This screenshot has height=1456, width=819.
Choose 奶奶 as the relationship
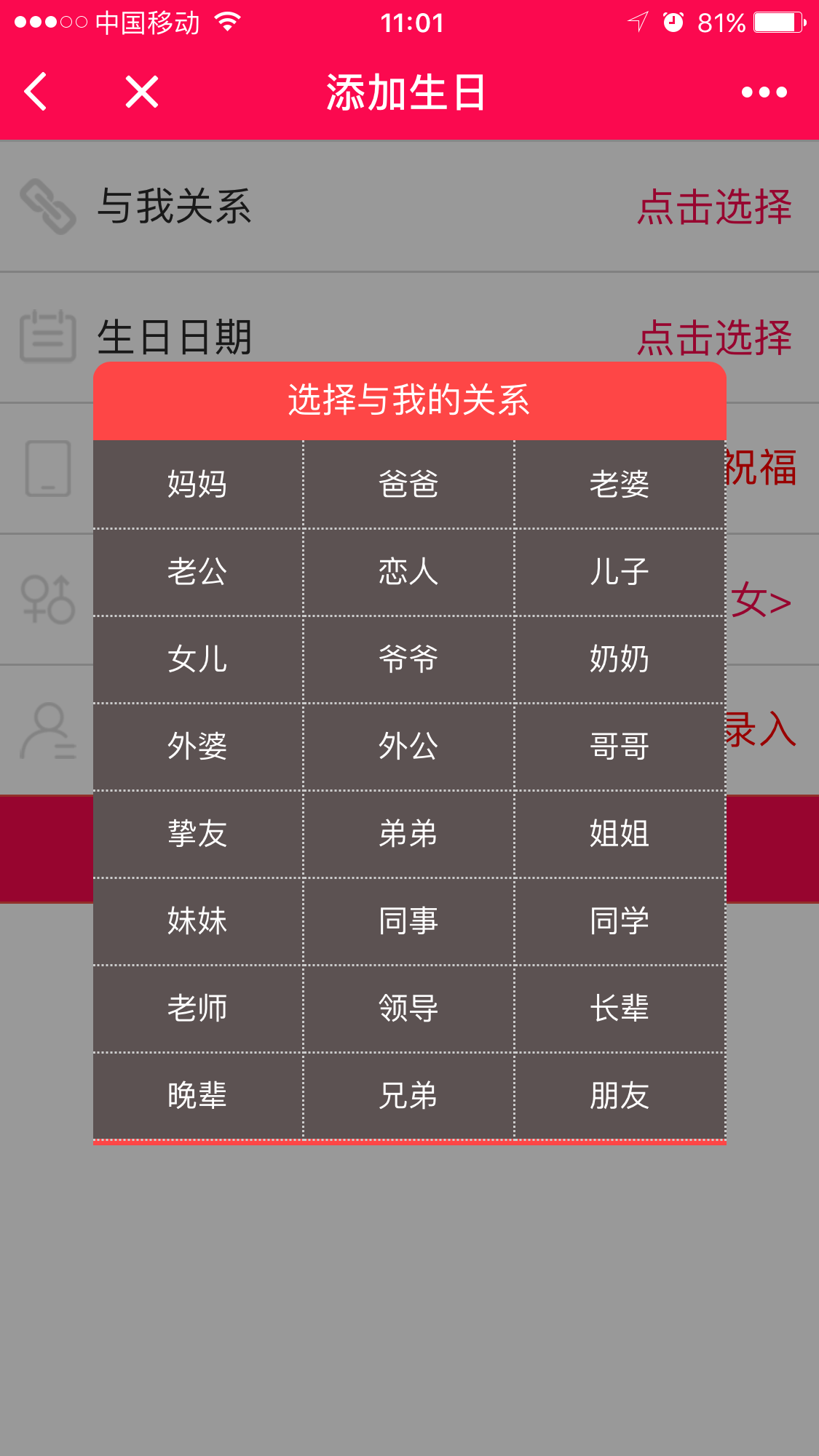point(620,659)
